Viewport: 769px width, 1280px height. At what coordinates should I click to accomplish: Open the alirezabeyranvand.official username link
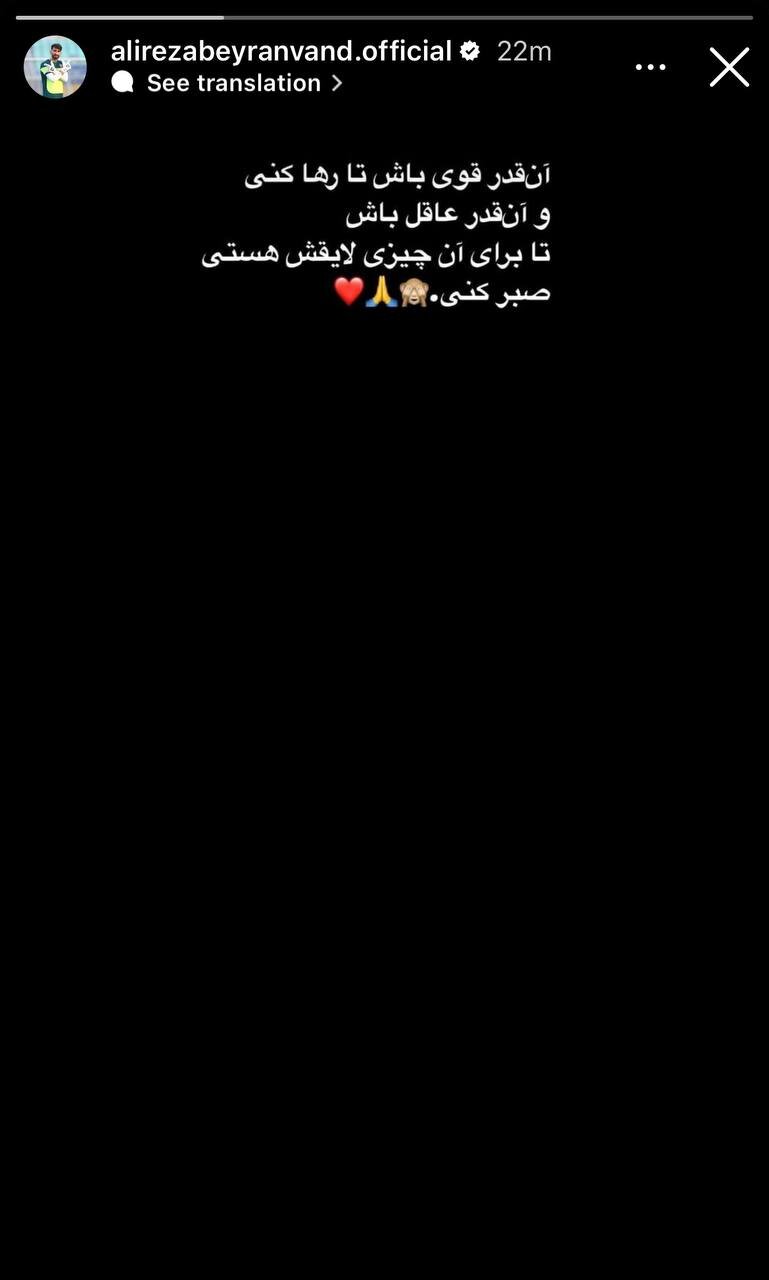pyautogui.click(x=280, y=51)
